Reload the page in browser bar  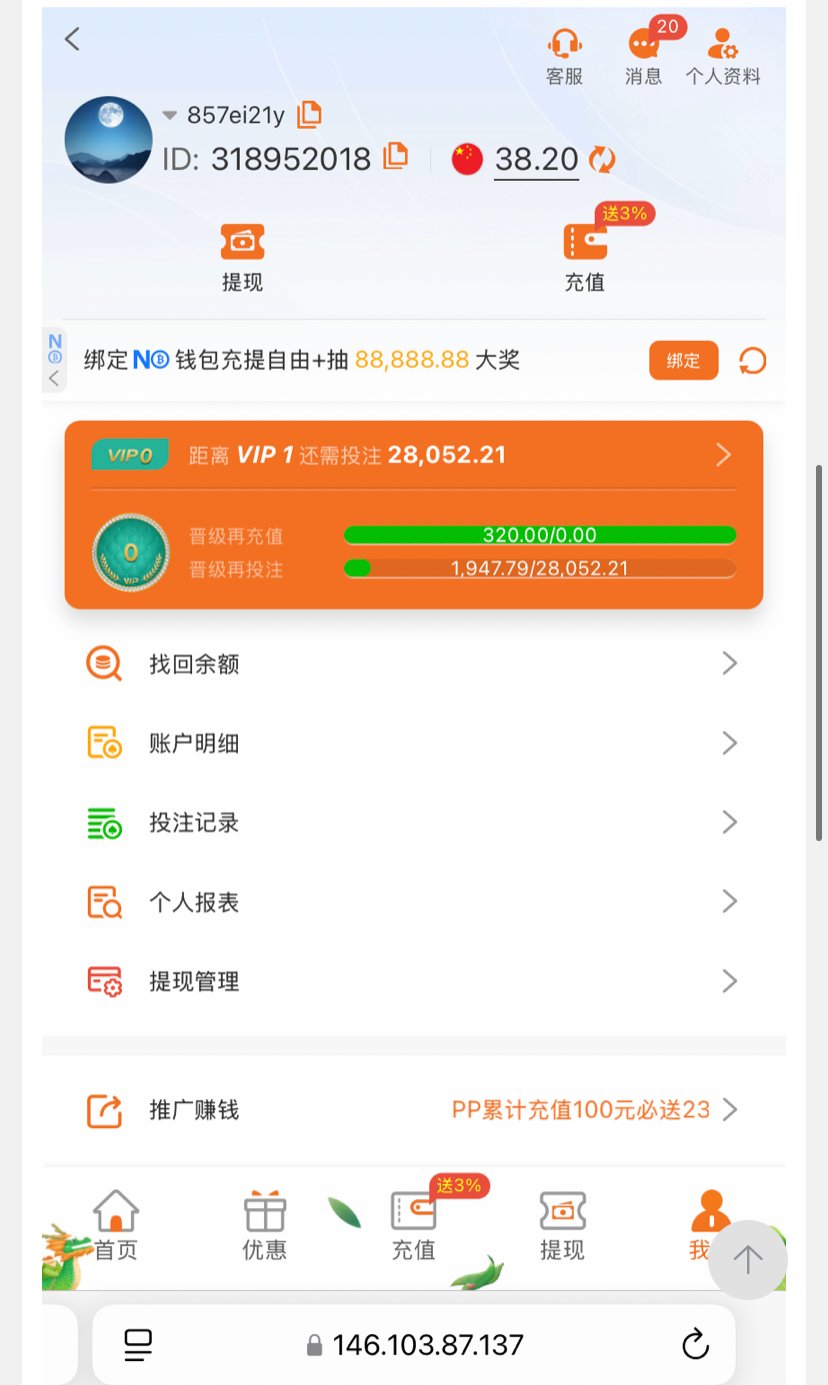click(695, 1345)
